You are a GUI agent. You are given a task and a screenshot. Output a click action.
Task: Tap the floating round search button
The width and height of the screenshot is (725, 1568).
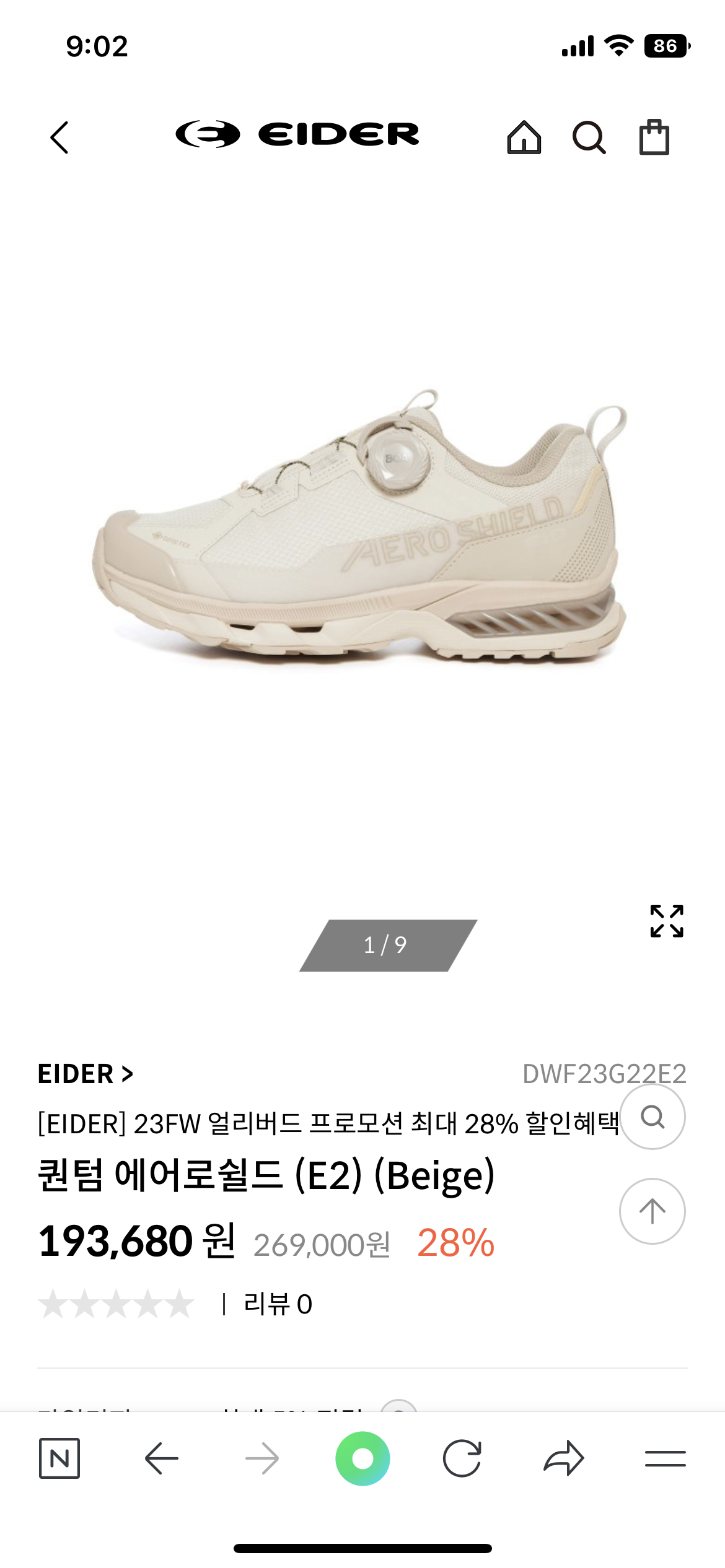(652, 1117)
